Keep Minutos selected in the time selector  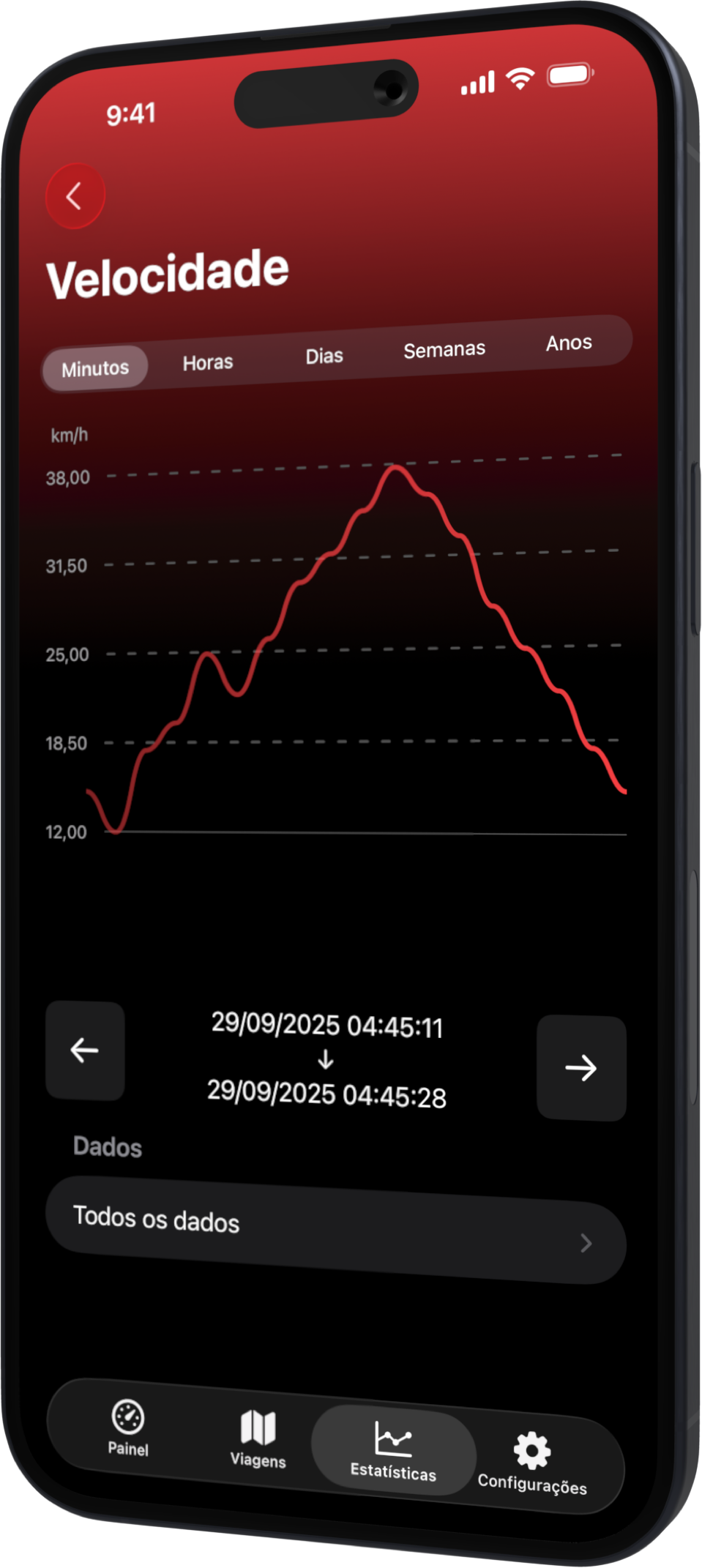pyautogui.click(x=94, y=367)
